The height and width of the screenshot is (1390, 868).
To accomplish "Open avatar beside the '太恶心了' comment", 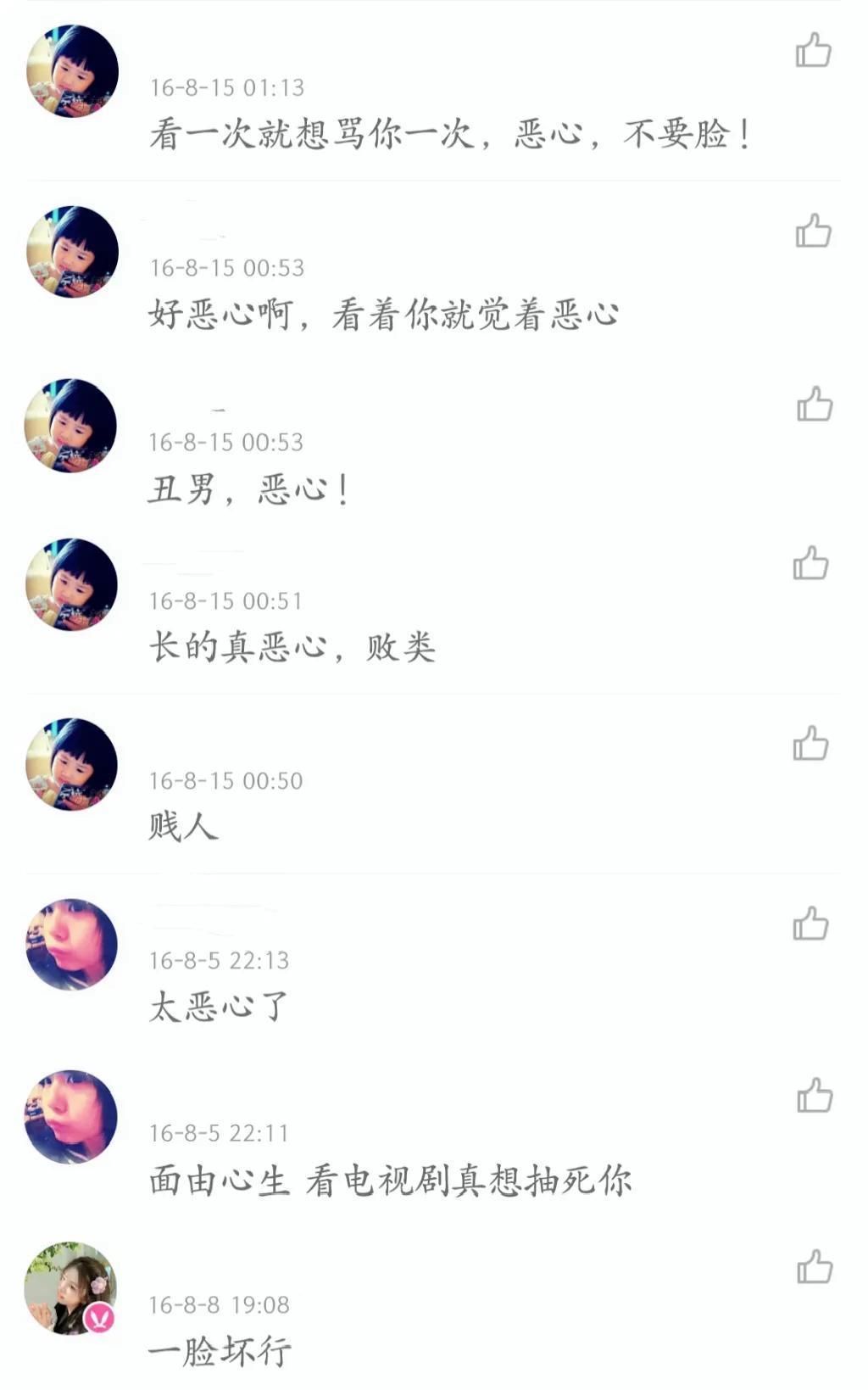I will click(71, 944).
